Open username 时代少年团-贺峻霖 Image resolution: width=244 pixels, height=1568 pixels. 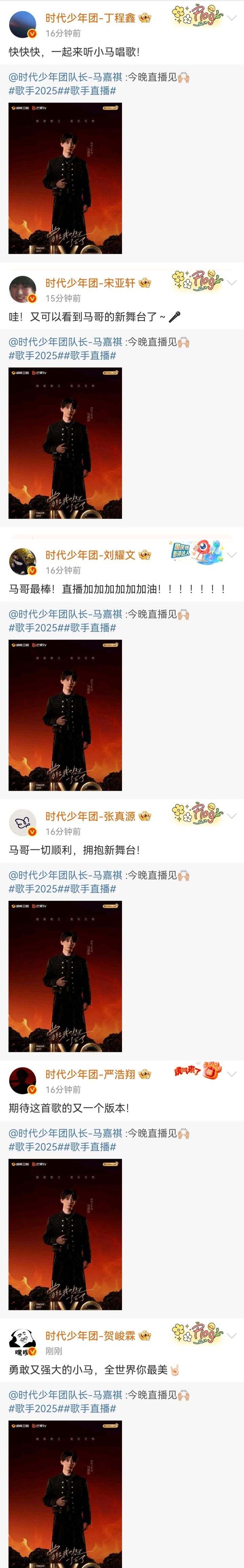(x=90, y=1335)
